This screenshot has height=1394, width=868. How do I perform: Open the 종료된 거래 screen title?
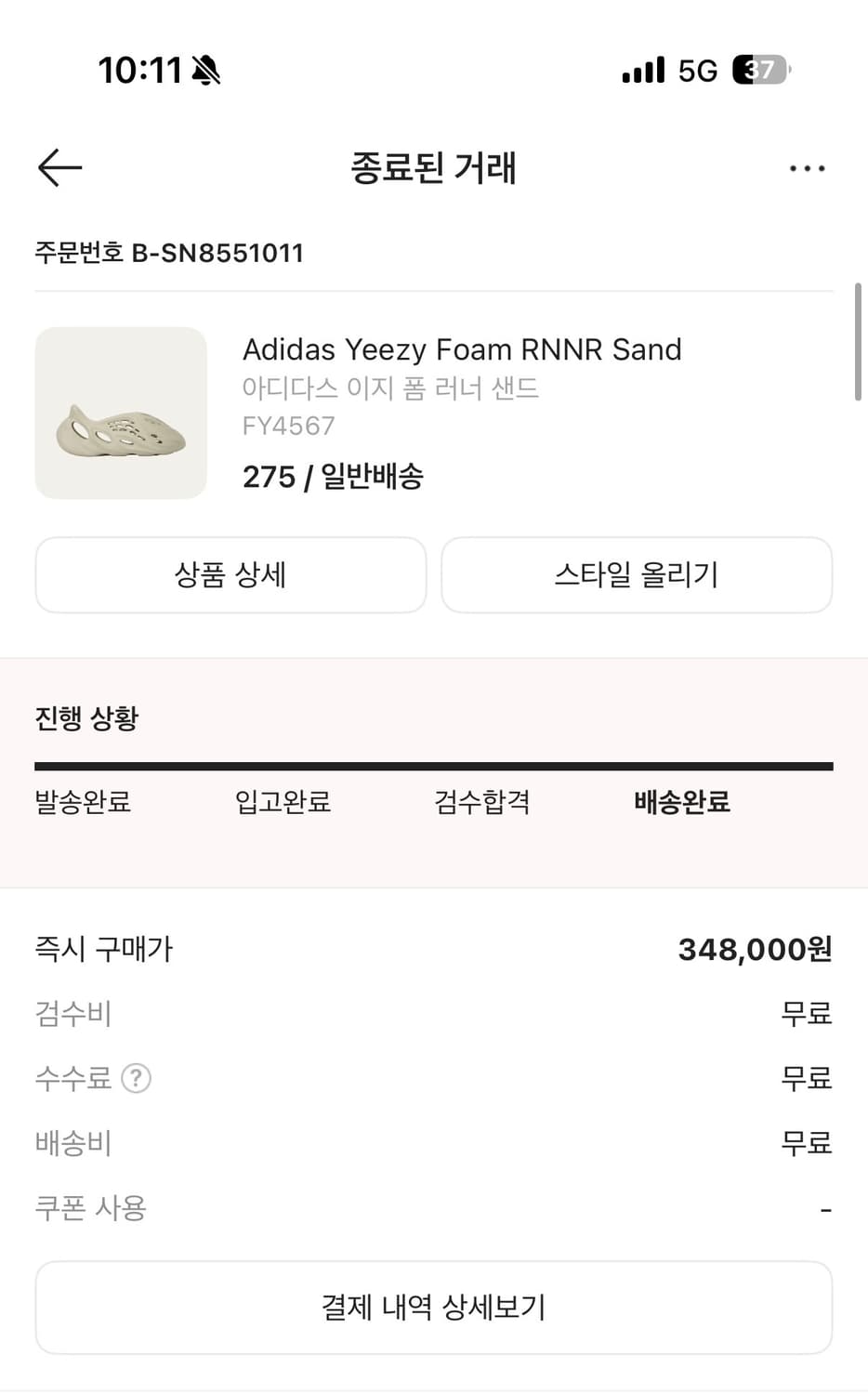coord(433,168)
